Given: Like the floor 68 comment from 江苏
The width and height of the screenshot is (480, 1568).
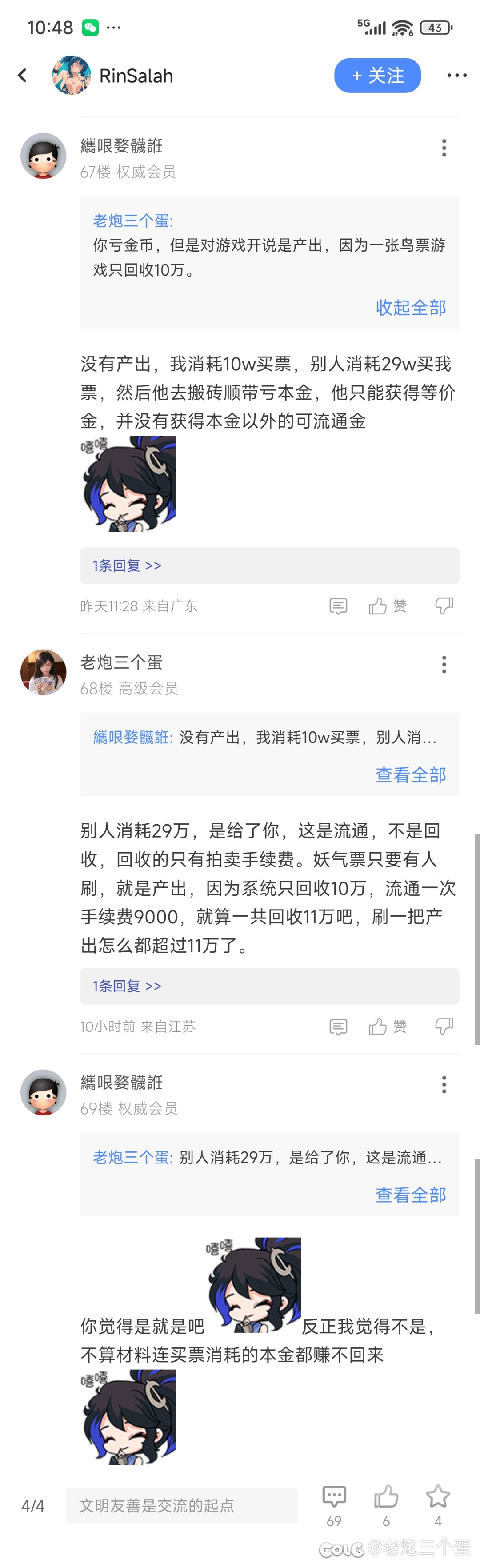Looking at the screenshot, I should (387, 1027).
